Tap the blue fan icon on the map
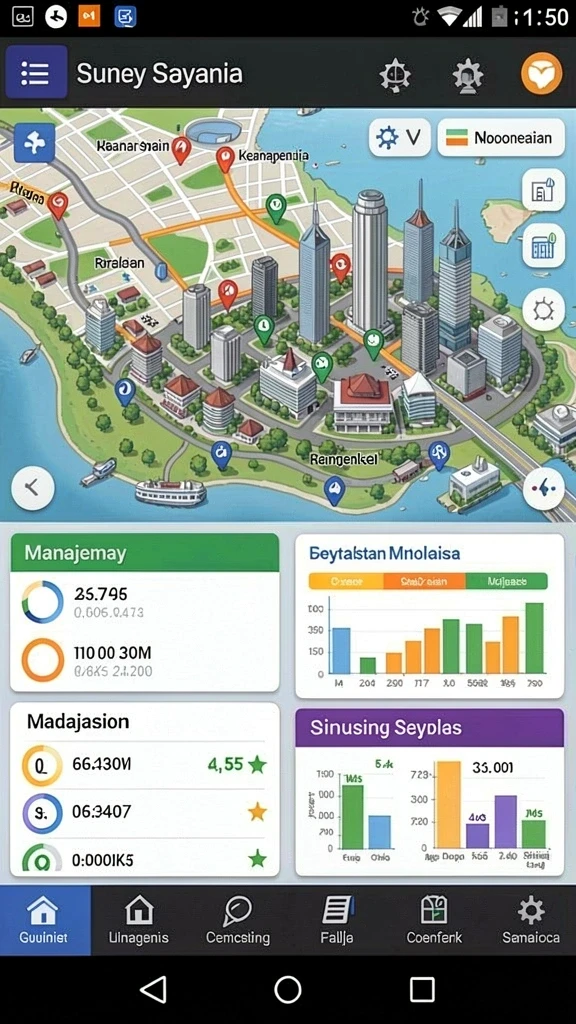 tap(33, 142)
